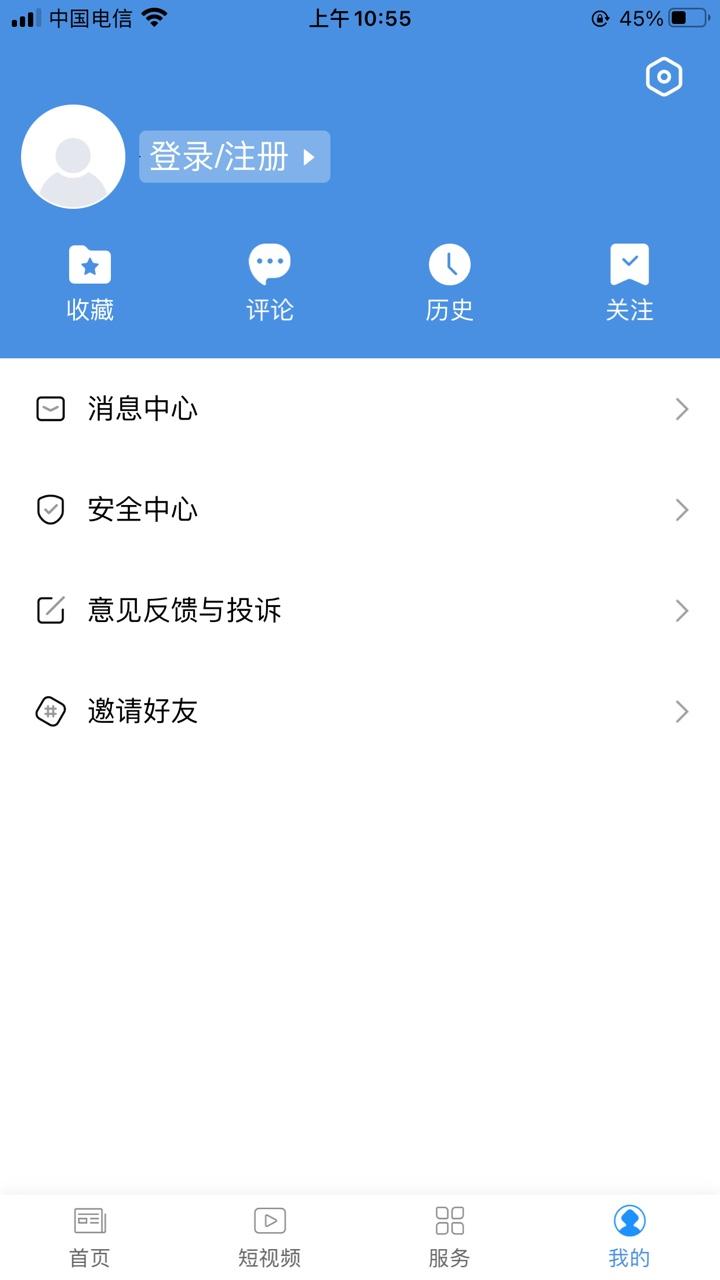Image resolution: width=720 pixels, height=1280 pixels.
Task: Tap the 登录/注册 login button
Action: tap(234, 156)
